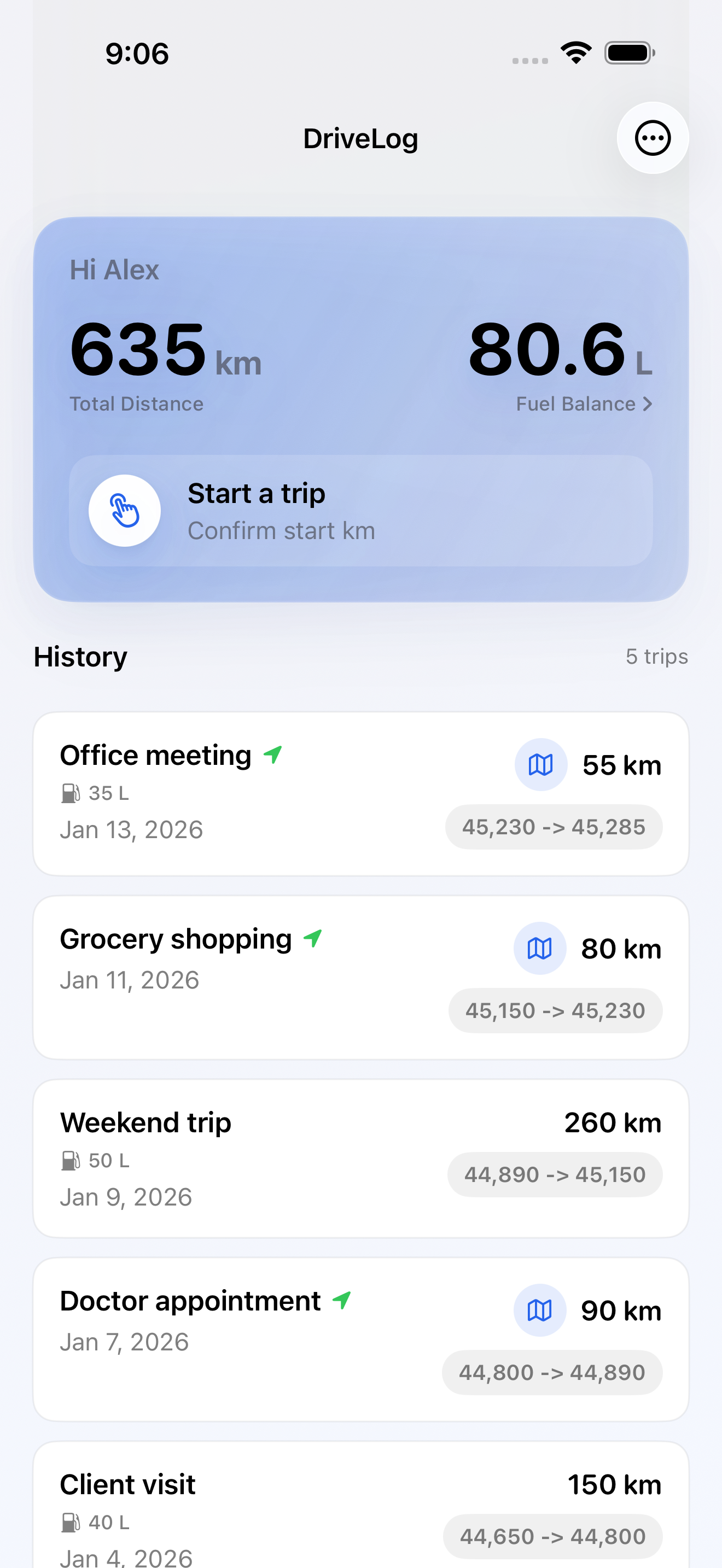722x1568 pixels.
Task: Toggle the location arrow on Grocery shopping
Action: (x=312, y=938)
